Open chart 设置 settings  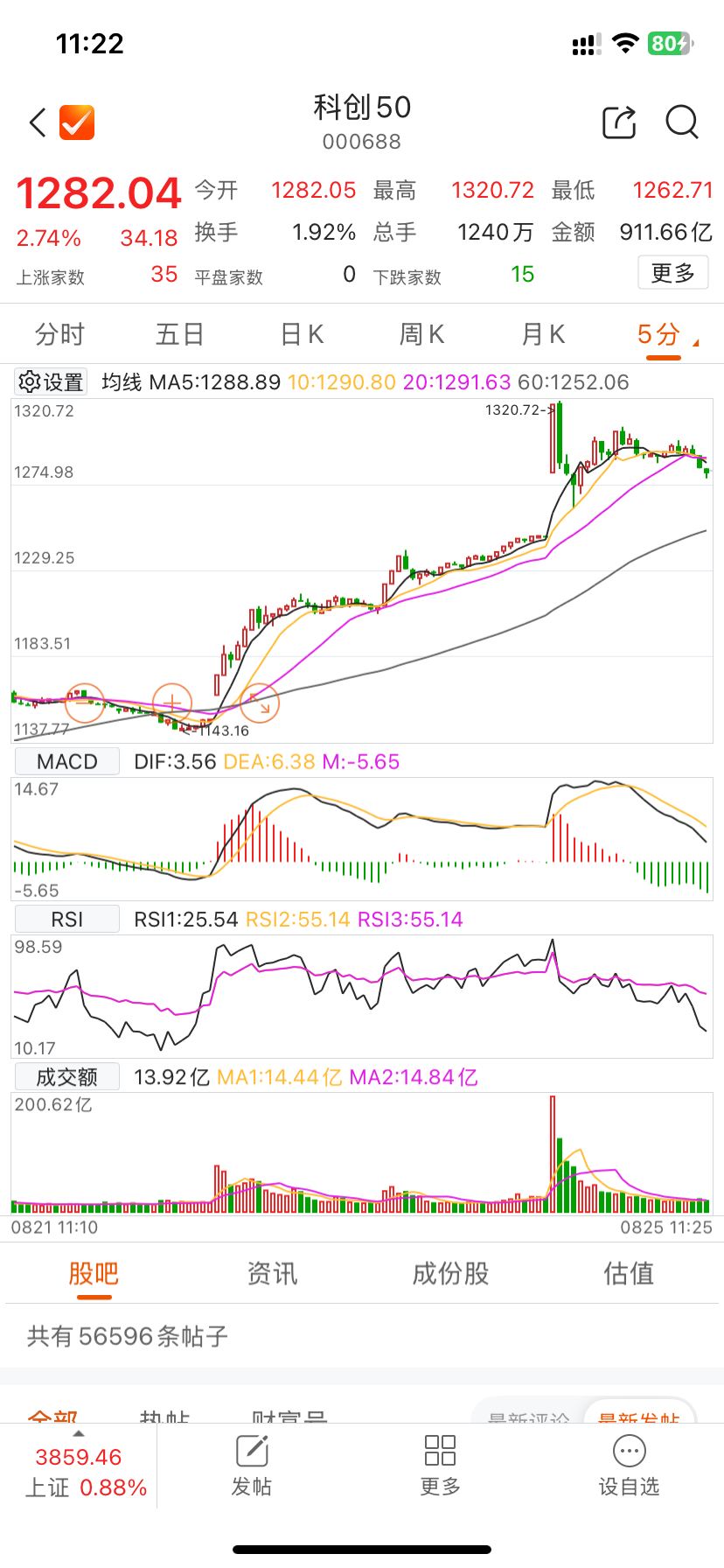click(x=52, y=382)
